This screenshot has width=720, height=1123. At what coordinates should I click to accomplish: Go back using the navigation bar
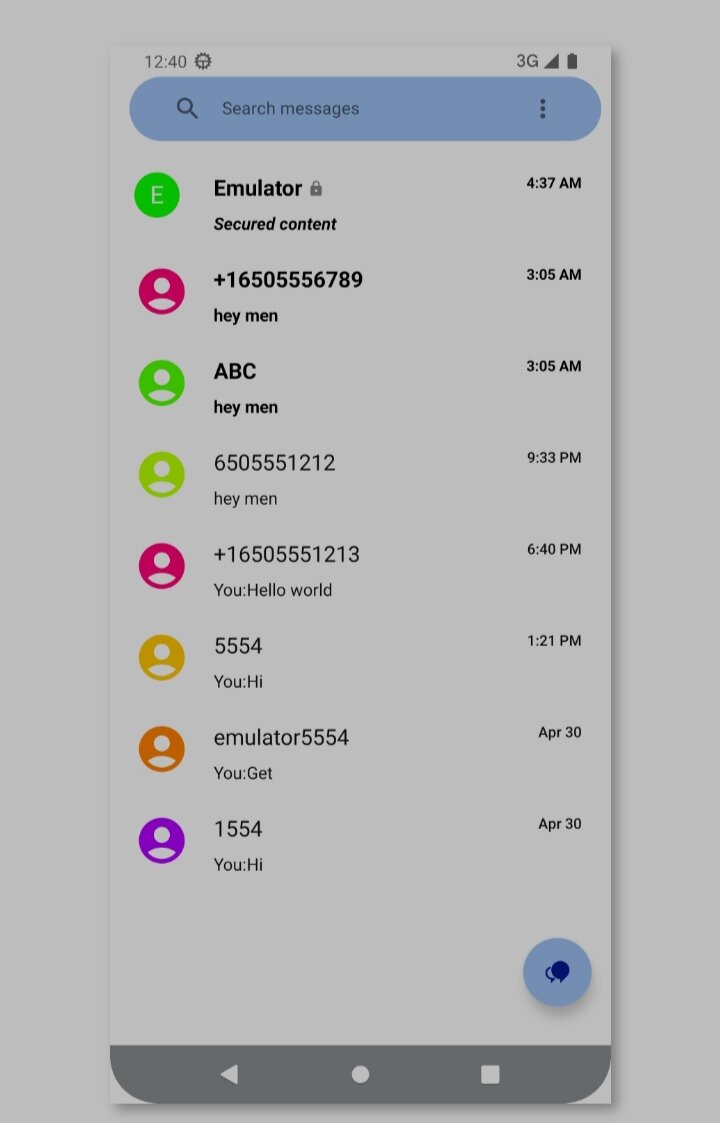tap(229, 1074)
